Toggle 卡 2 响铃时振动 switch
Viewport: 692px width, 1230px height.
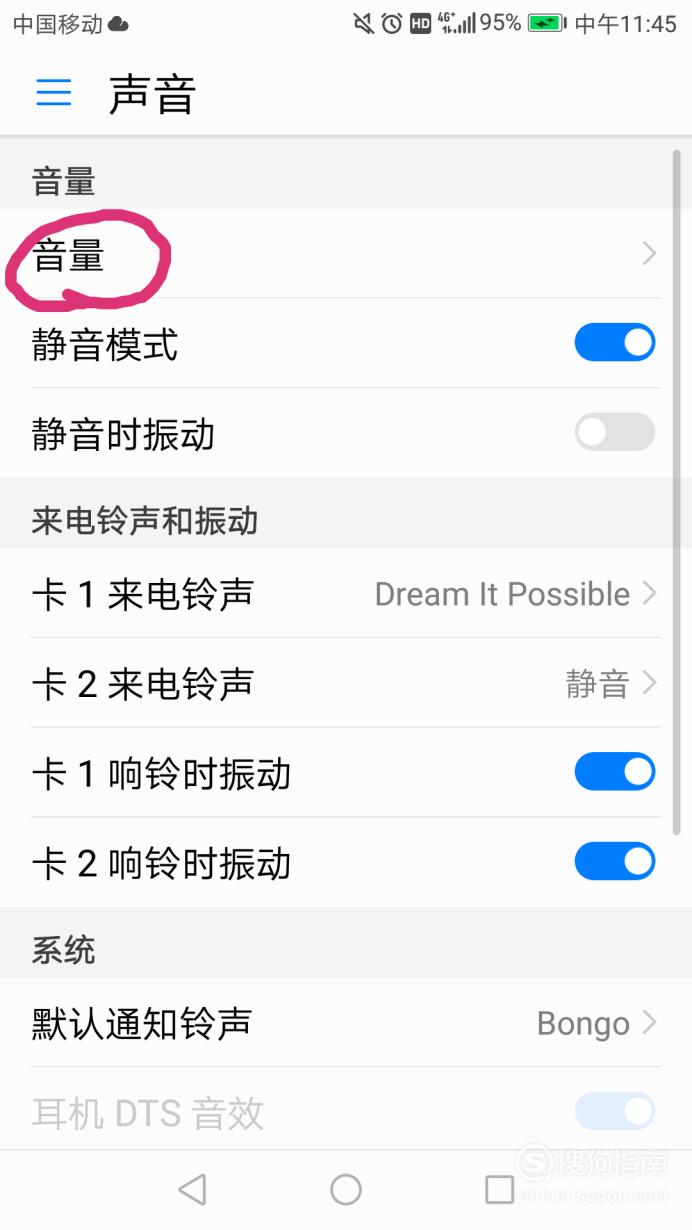coord(615,861)
